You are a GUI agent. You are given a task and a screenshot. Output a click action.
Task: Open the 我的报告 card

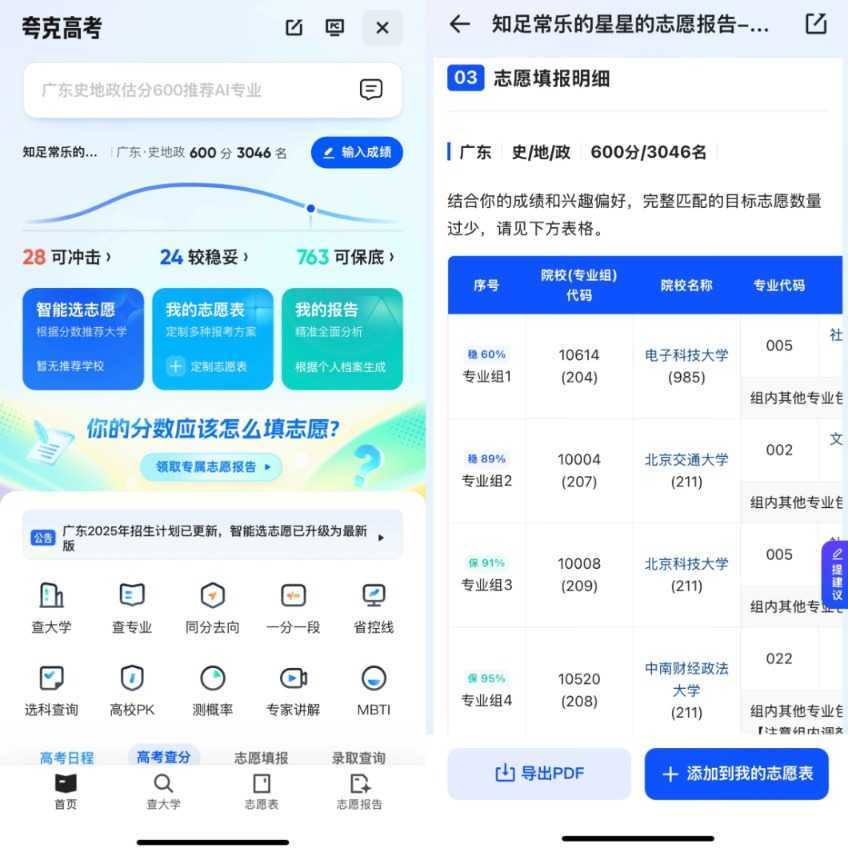[342, 338]
